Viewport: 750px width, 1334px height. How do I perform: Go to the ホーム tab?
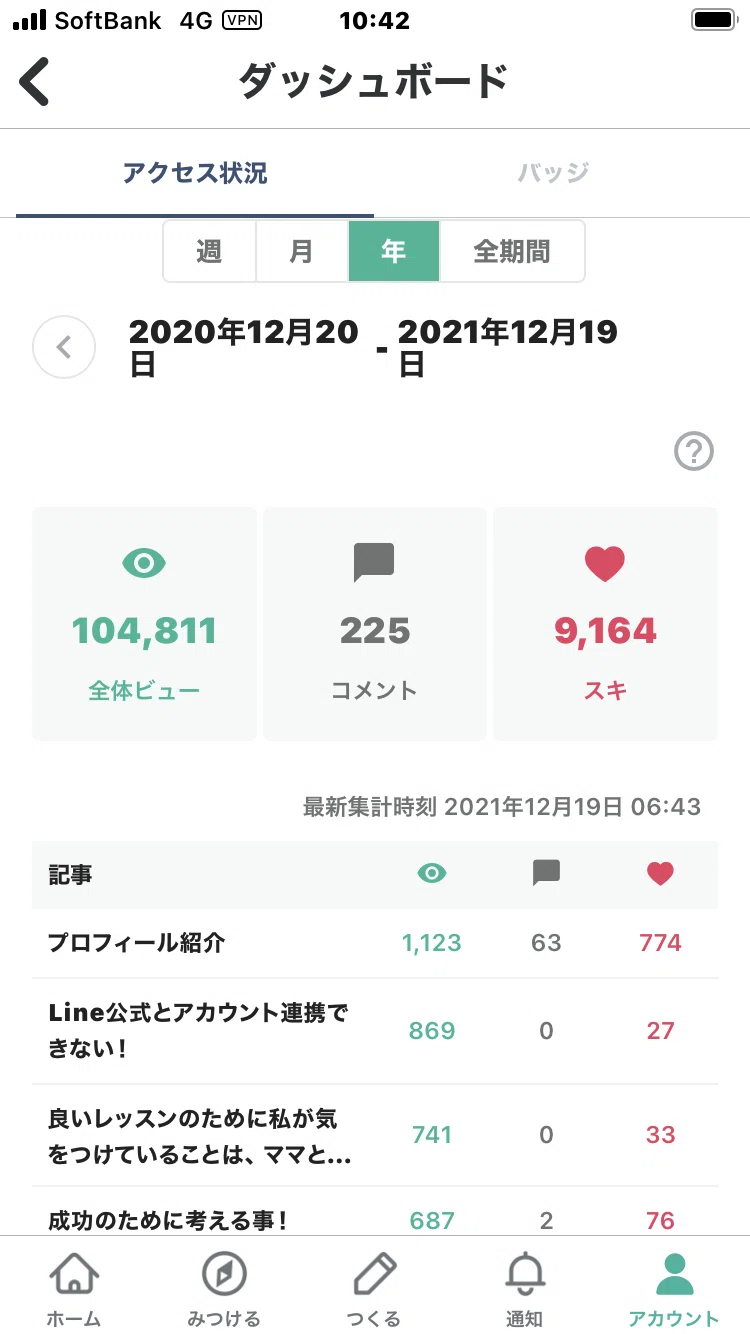point(75,1289)
